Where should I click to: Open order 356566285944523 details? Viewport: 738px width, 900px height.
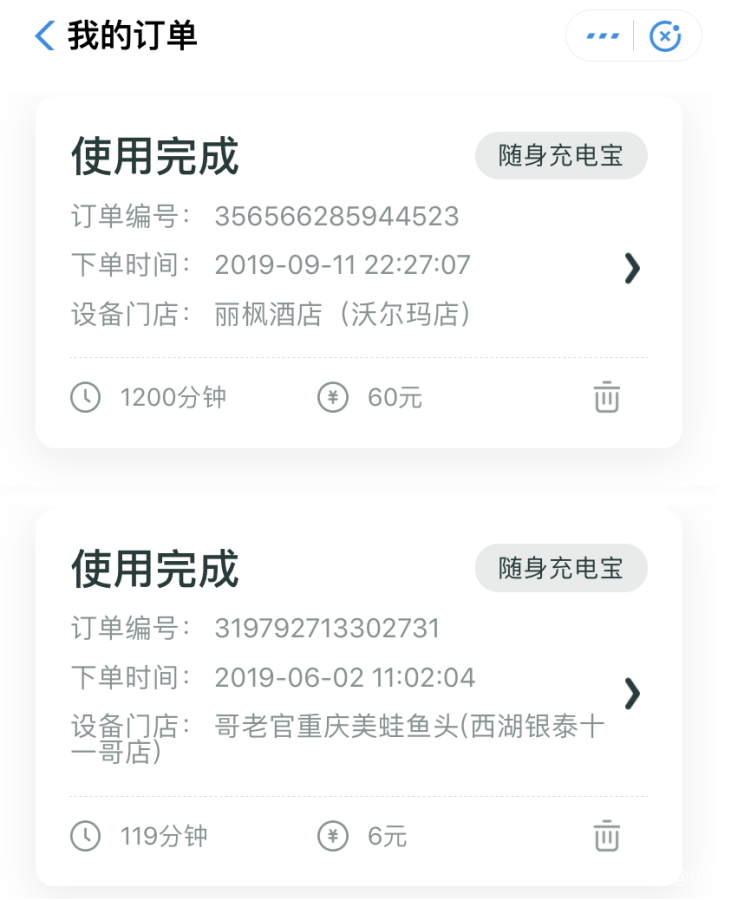click(631, 267)
